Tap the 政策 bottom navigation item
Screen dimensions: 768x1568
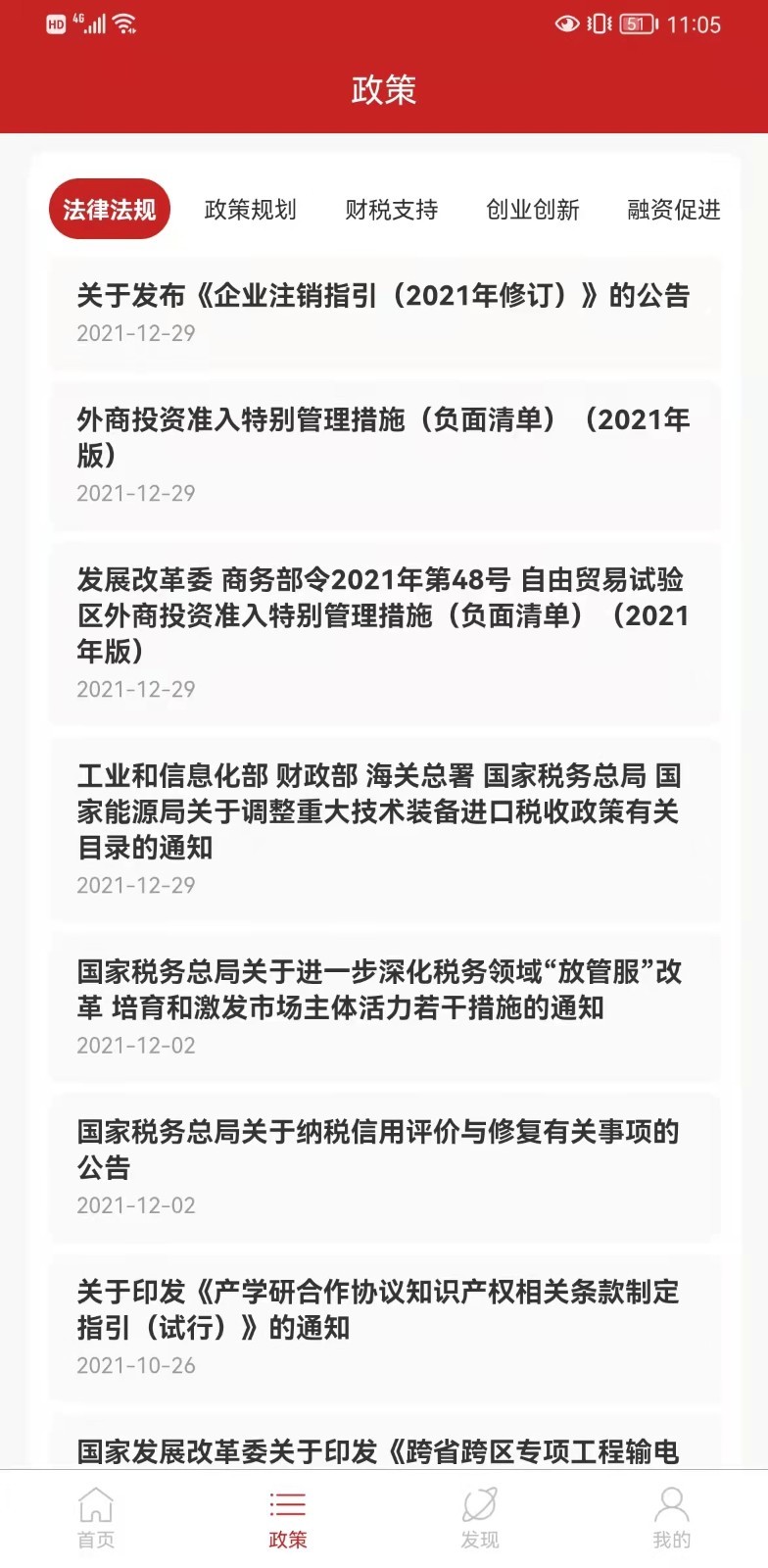tap(288, 1518)
